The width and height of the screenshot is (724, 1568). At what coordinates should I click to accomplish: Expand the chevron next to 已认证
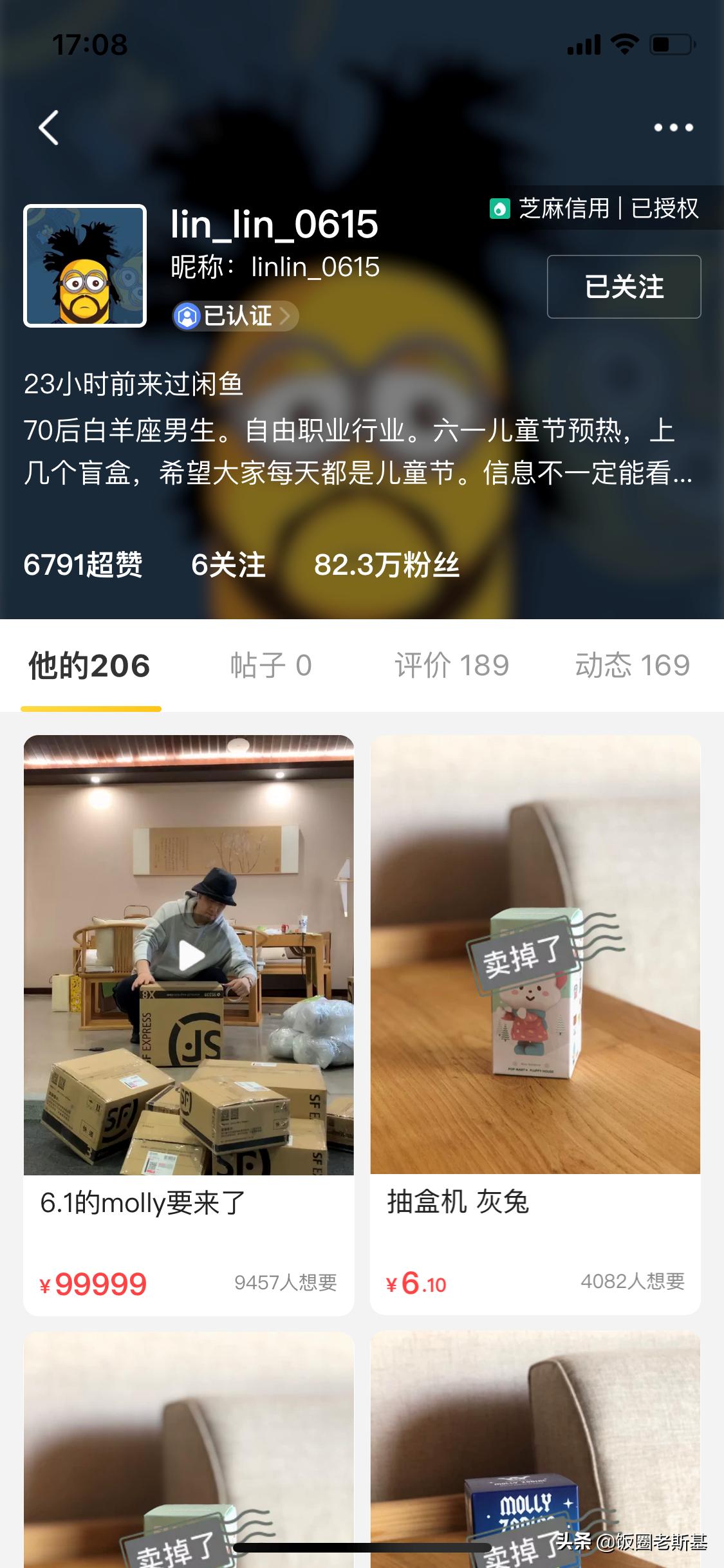pyautogui.click(x=288, y=317)
